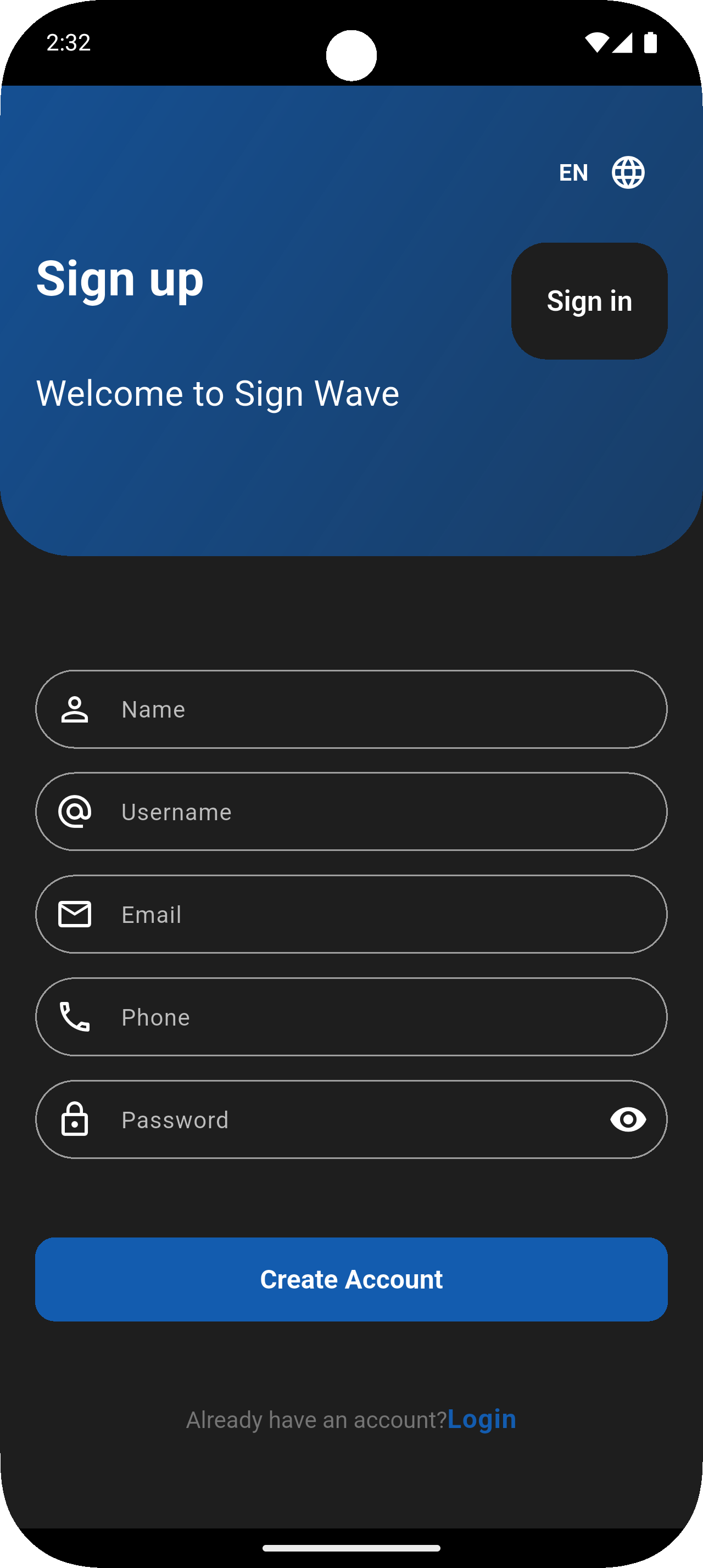Switch to Sign in

(x=589, y=301)
